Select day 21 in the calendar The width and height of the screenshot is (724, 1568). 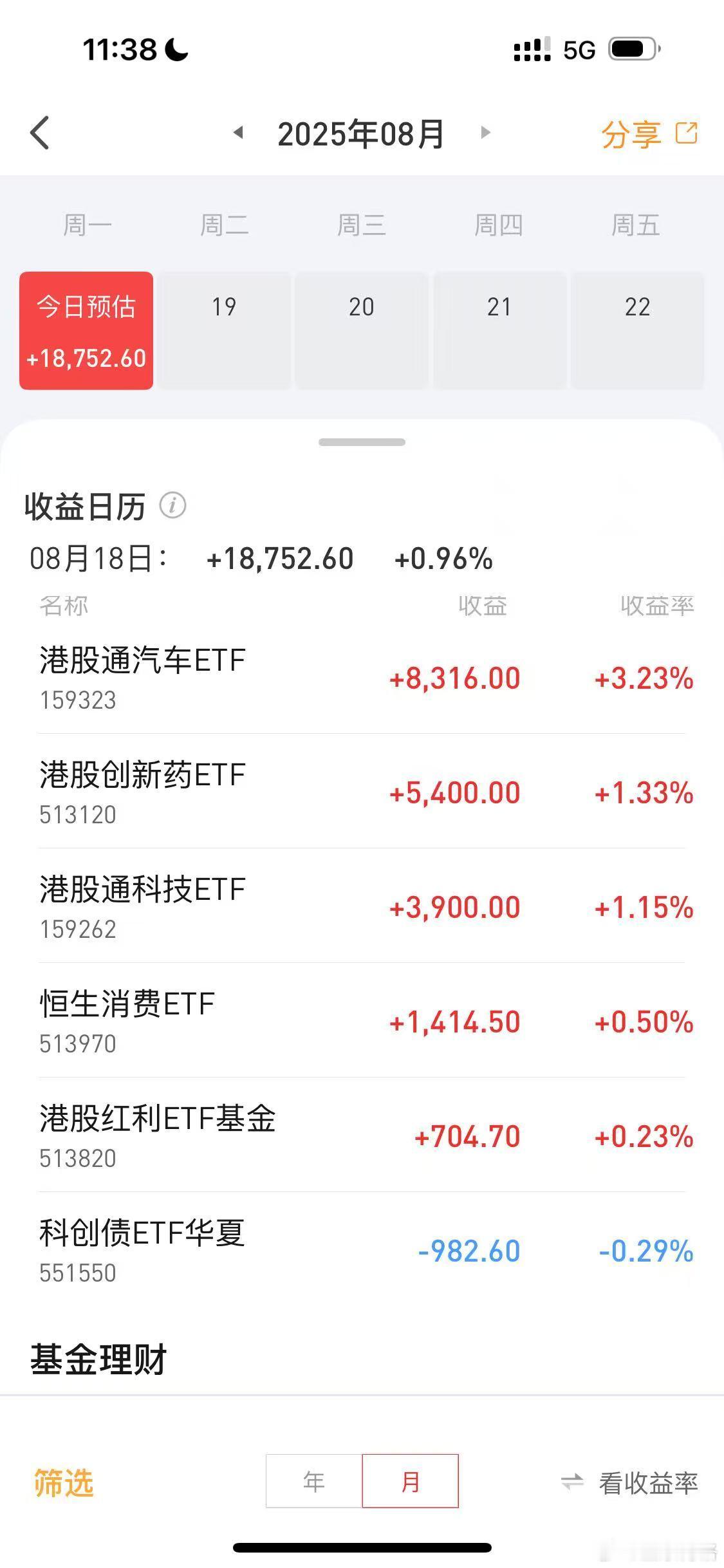499,330
